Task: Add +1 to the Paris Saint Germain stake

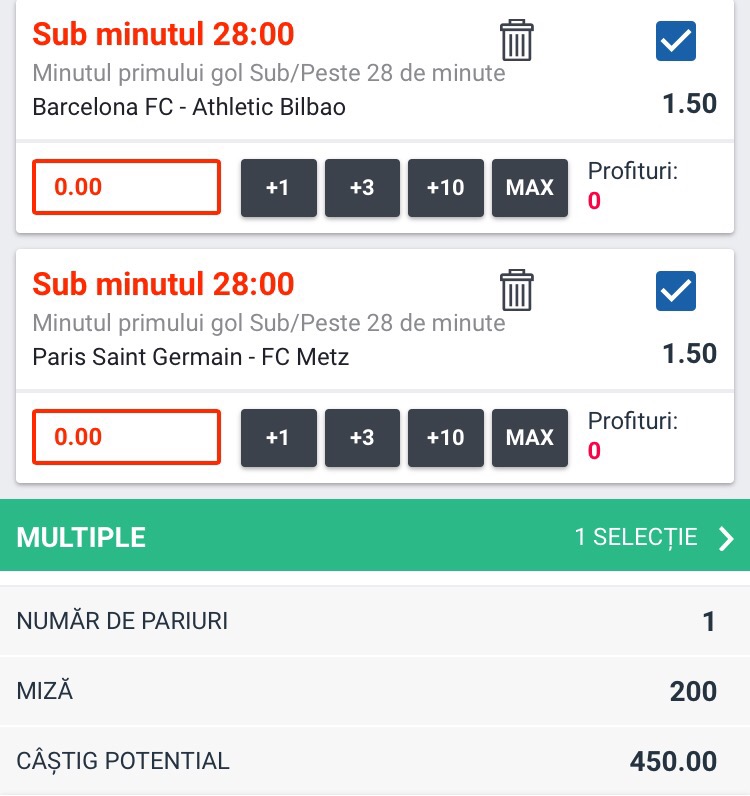Action: 279,438
